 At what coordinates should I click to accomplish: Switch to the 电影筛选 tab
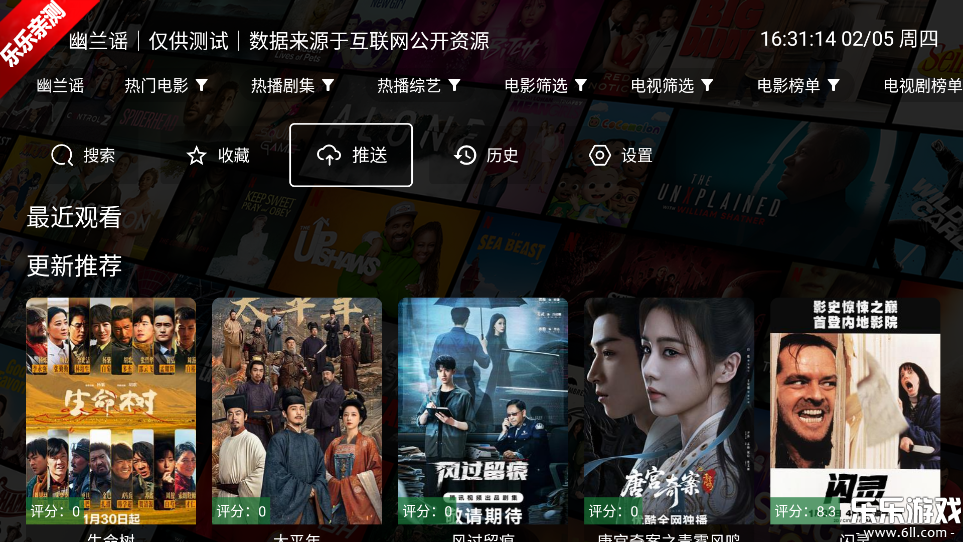pos(545,86)
